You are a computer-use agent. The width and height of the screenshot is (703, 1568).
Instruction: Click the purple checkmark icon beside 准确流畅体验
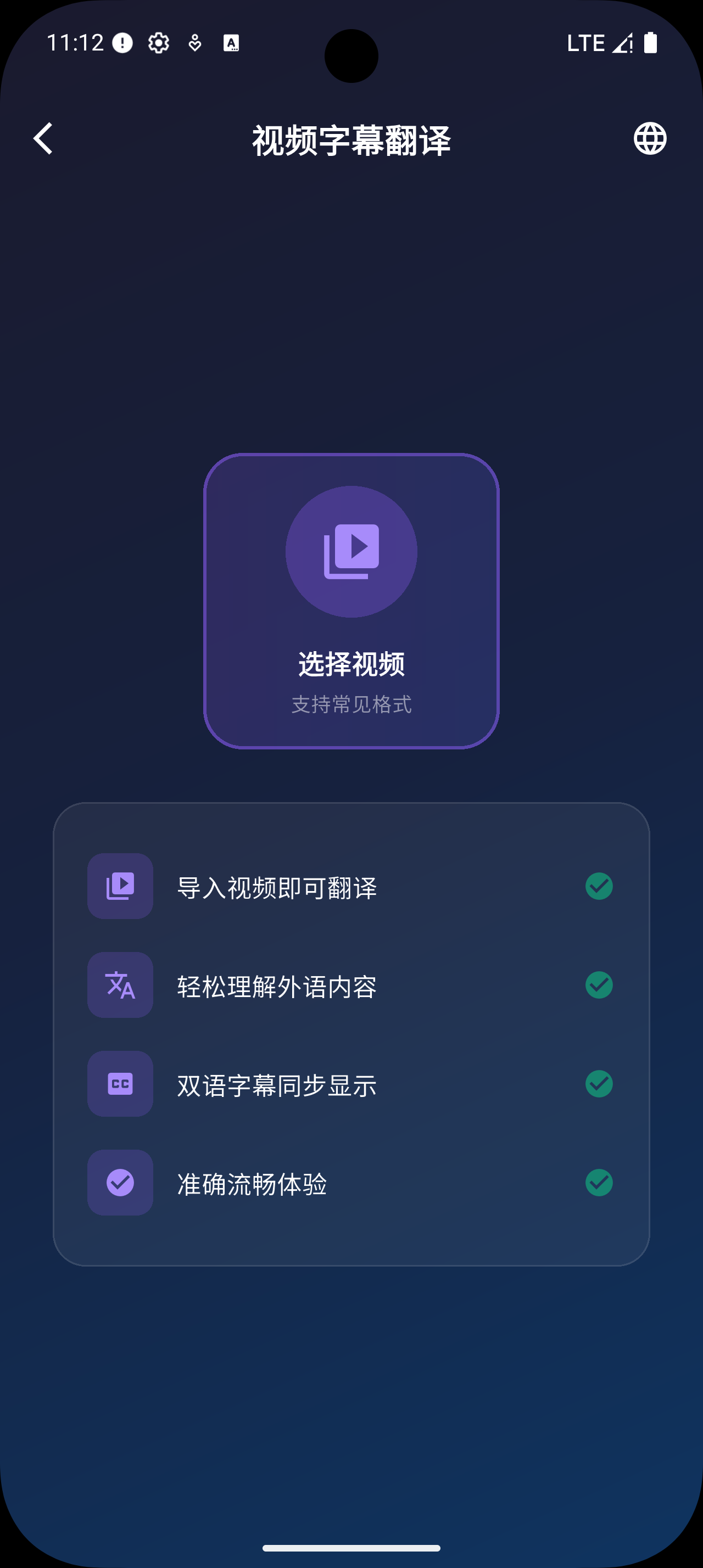(x=120, y=1181)
